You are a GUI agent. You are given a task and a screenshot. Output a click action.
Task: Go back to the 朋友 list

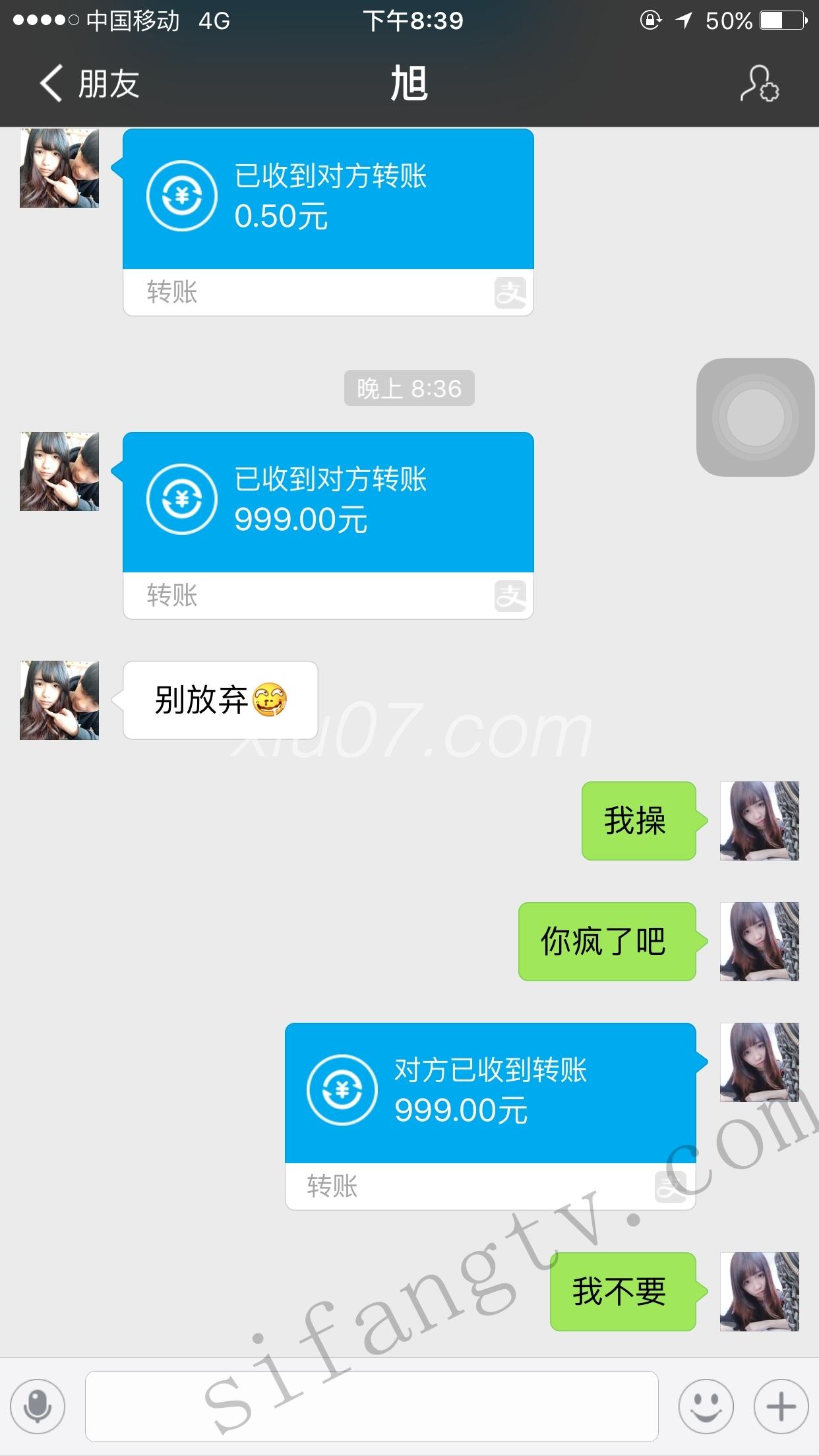point(89,84)
